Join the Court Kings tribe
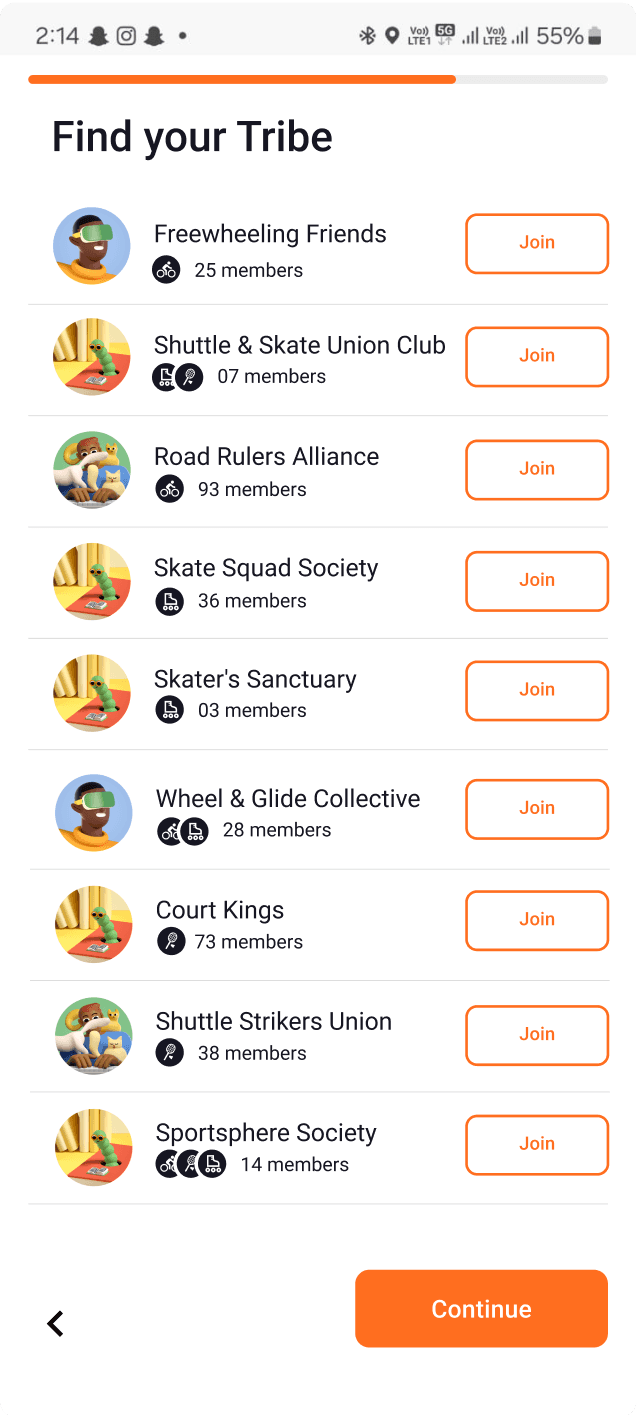637x1415 pixels. coord(536,920)
